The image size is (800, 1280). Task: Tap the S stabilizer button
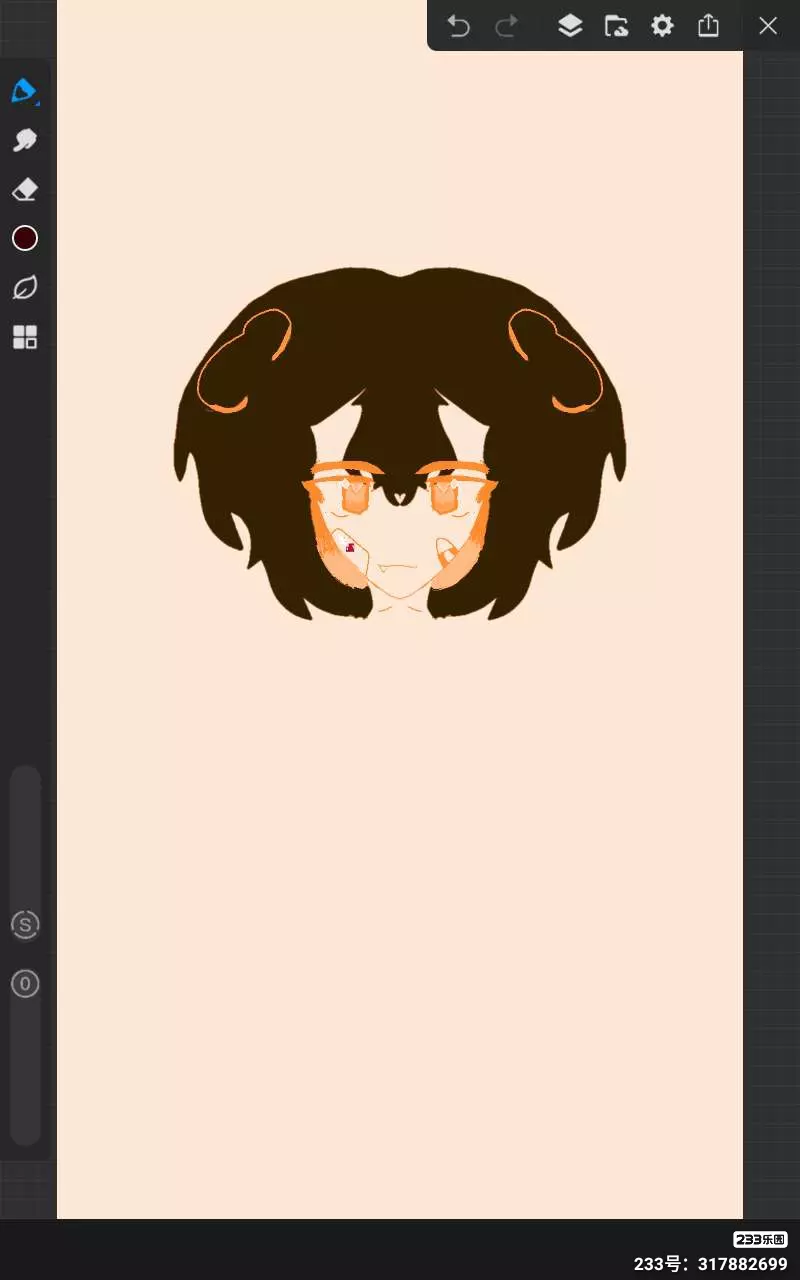click(25, 925)
